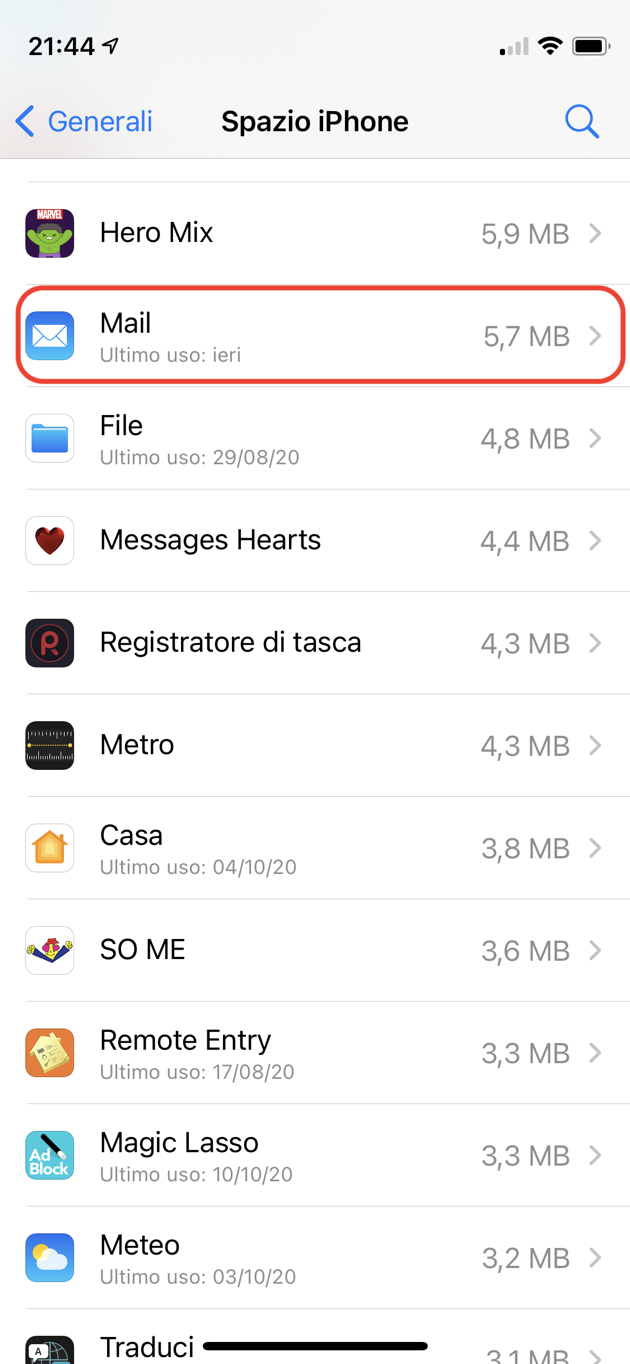
Task: View Magic Lasso storage usage
Action: pos(315,1155)
